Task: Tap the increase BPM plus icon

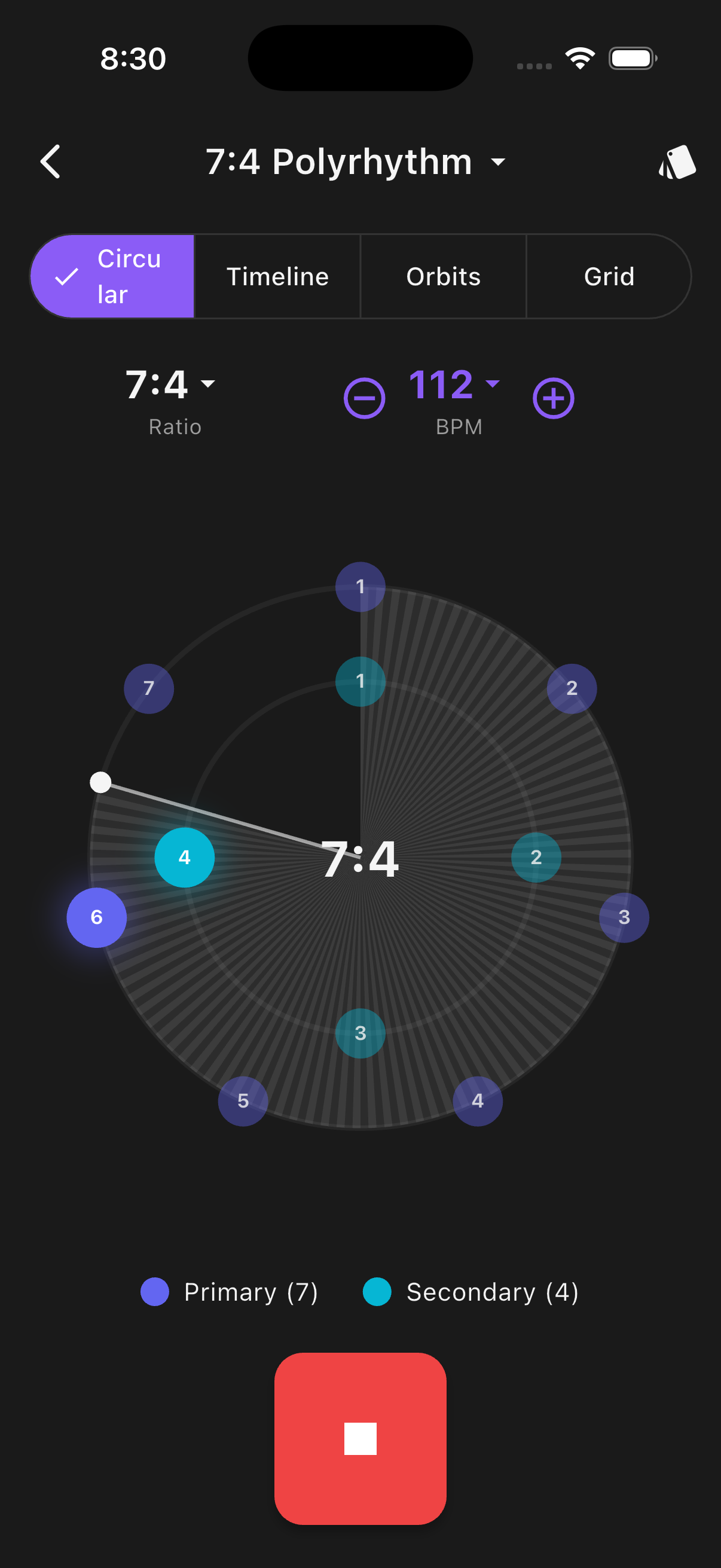Action: [552, 398]
